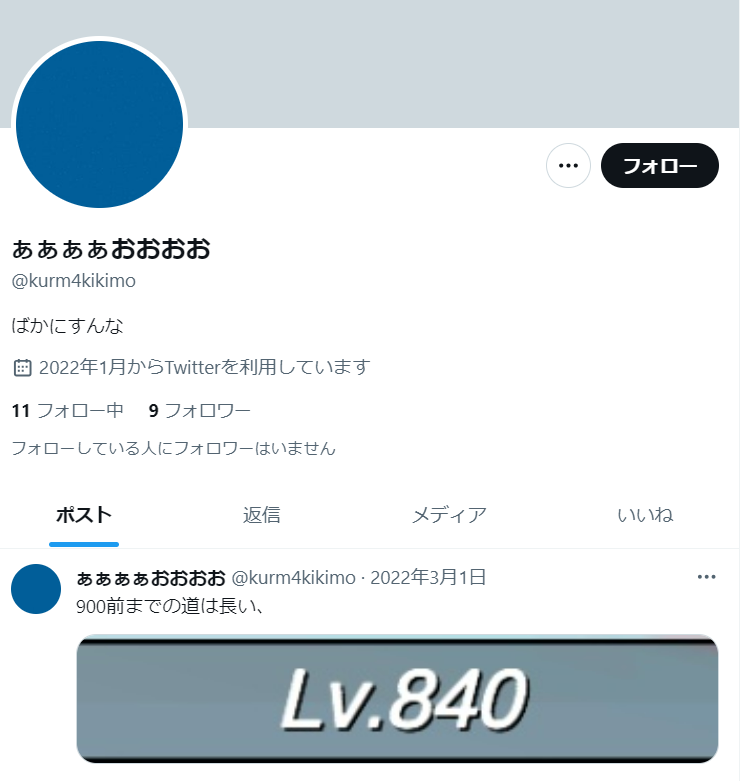Screen dimensions: 740x781
Task: Open the 11 フォロー中 list
Action: [67, 410]
